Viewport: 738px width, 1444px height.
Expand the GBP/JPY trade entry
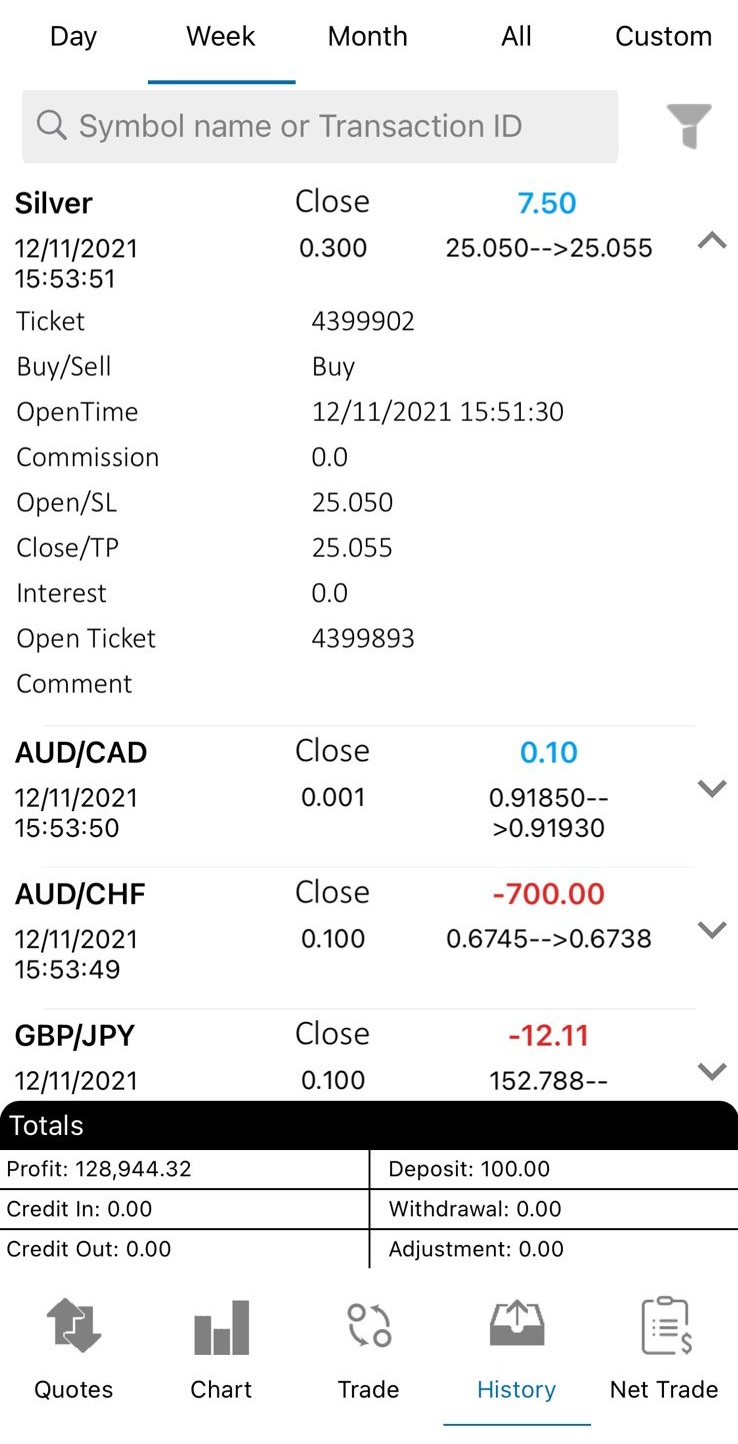click(711, 1072)
